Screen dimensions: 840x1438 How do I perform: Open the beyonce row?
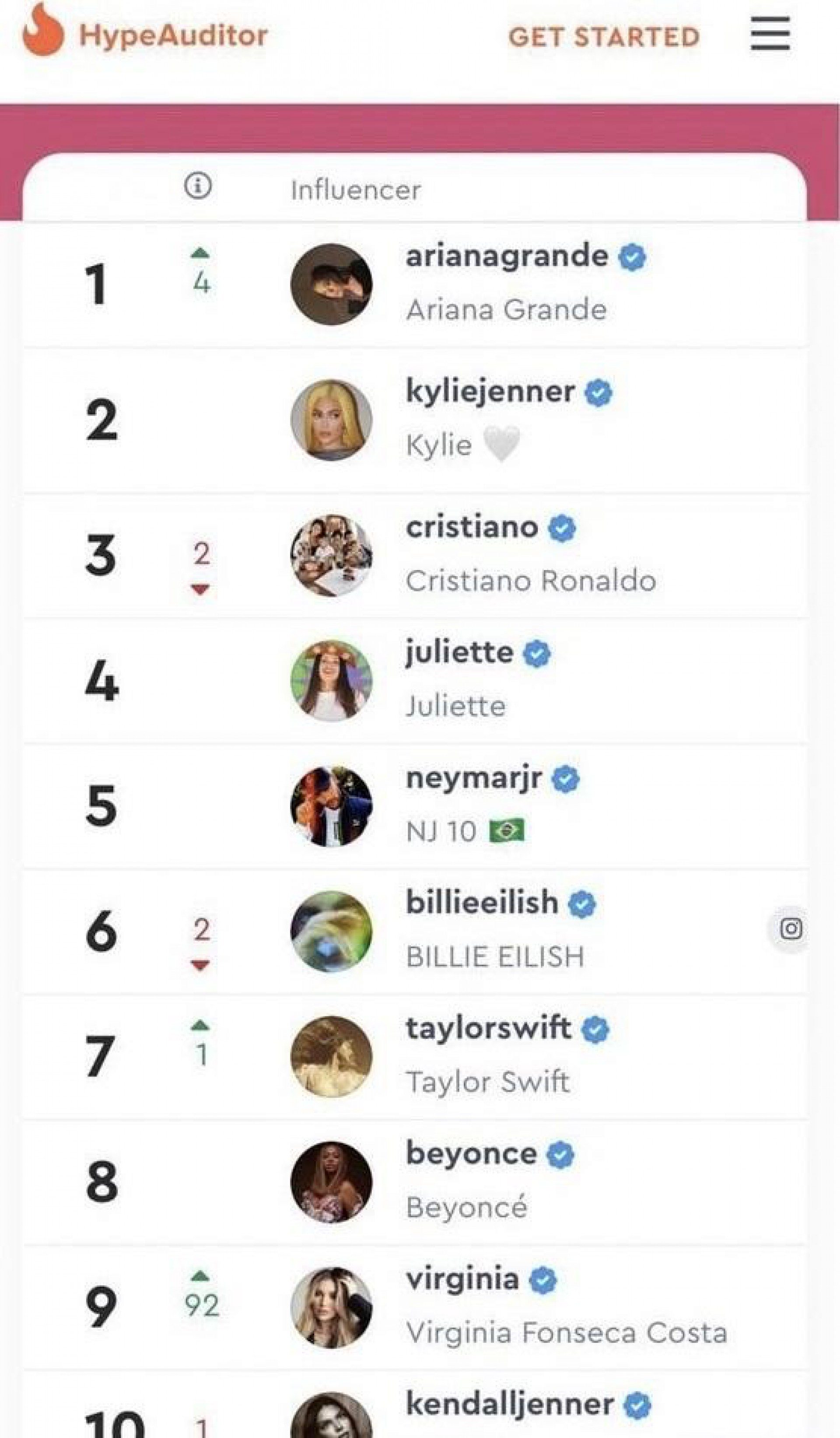coord(415,1182)
